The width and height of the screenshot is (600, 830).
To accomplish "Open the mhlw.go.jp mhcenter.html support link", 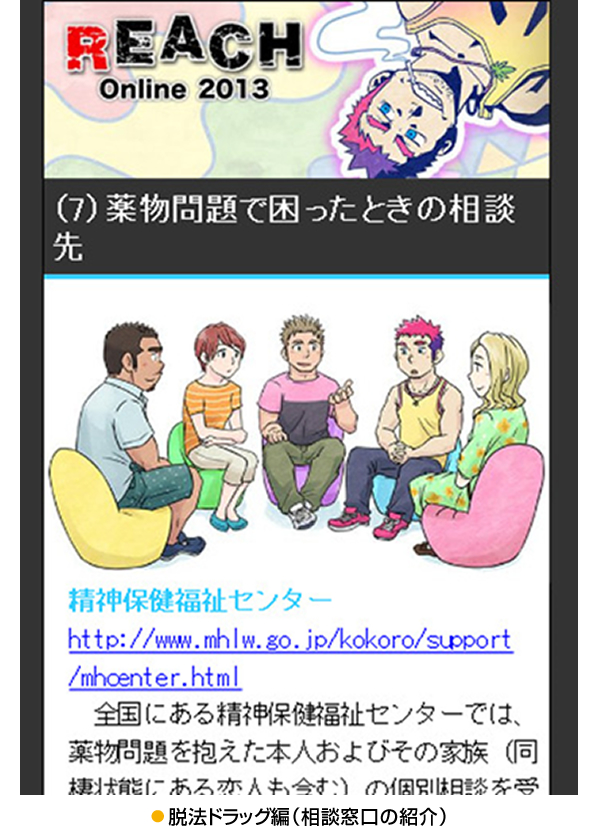I will click(289, 640).
